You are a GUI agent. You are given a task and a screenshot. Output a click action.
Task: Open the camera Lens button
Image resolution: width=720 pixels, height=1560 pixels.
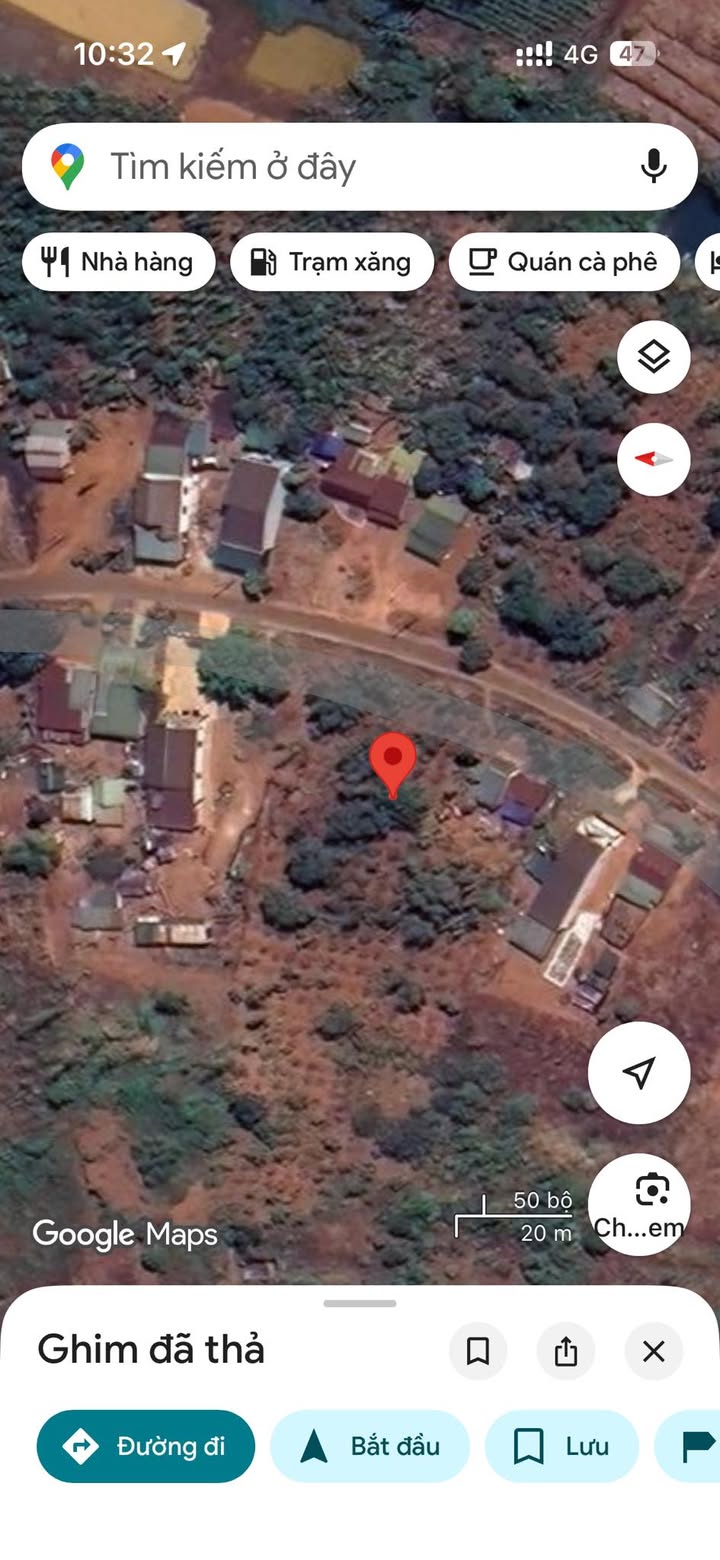pyautogui.click(x=638, y=1203)
